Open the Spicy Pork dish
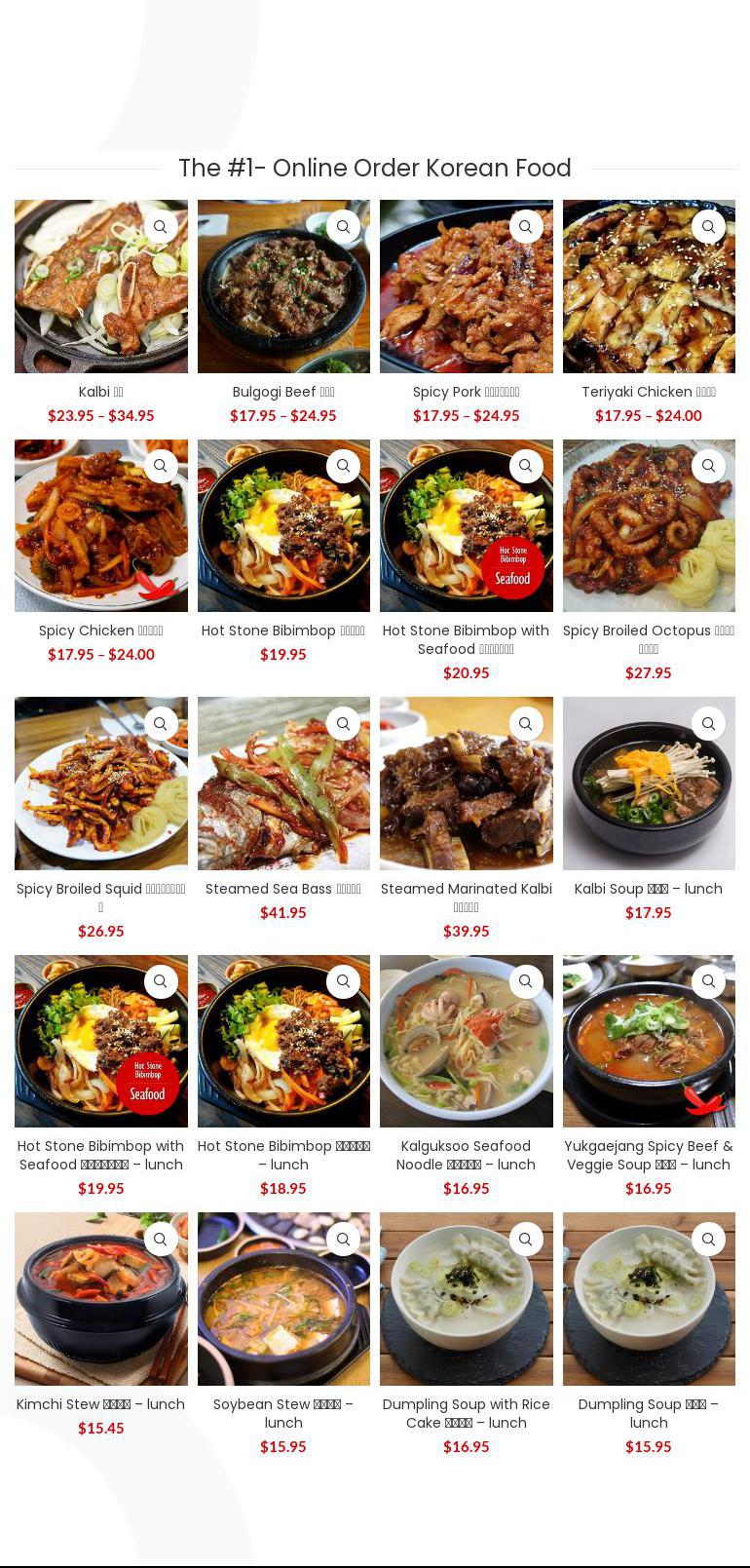Viewport: 750px width, 1568px height. [466, 287]
